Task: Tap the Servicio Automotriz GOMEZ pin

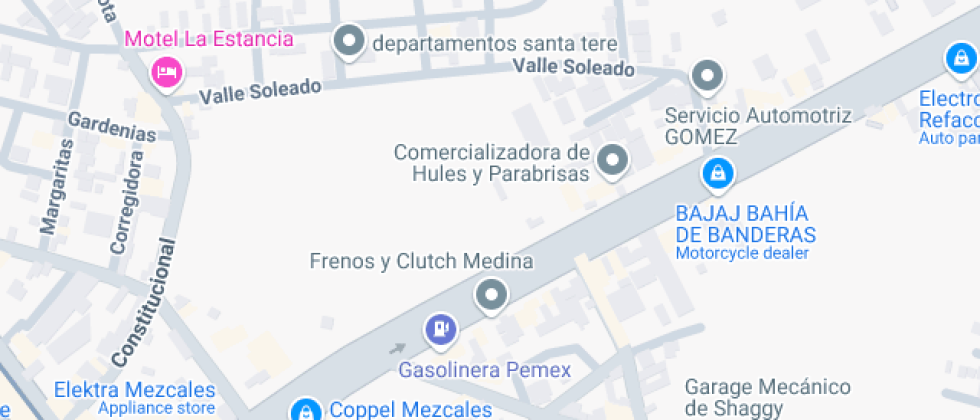Action: click(x=708, y=75)
